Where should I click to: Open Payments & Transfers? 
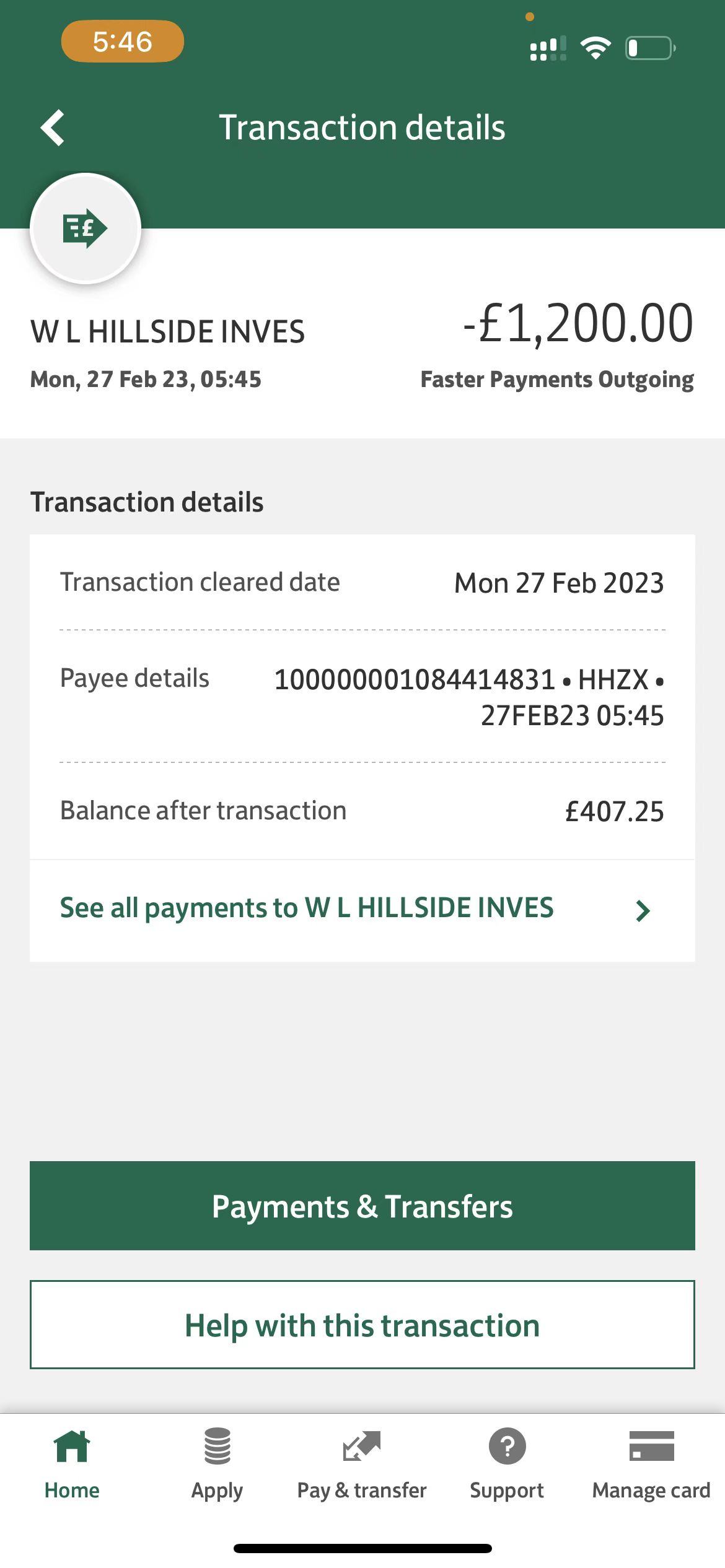coord(362,1205)
